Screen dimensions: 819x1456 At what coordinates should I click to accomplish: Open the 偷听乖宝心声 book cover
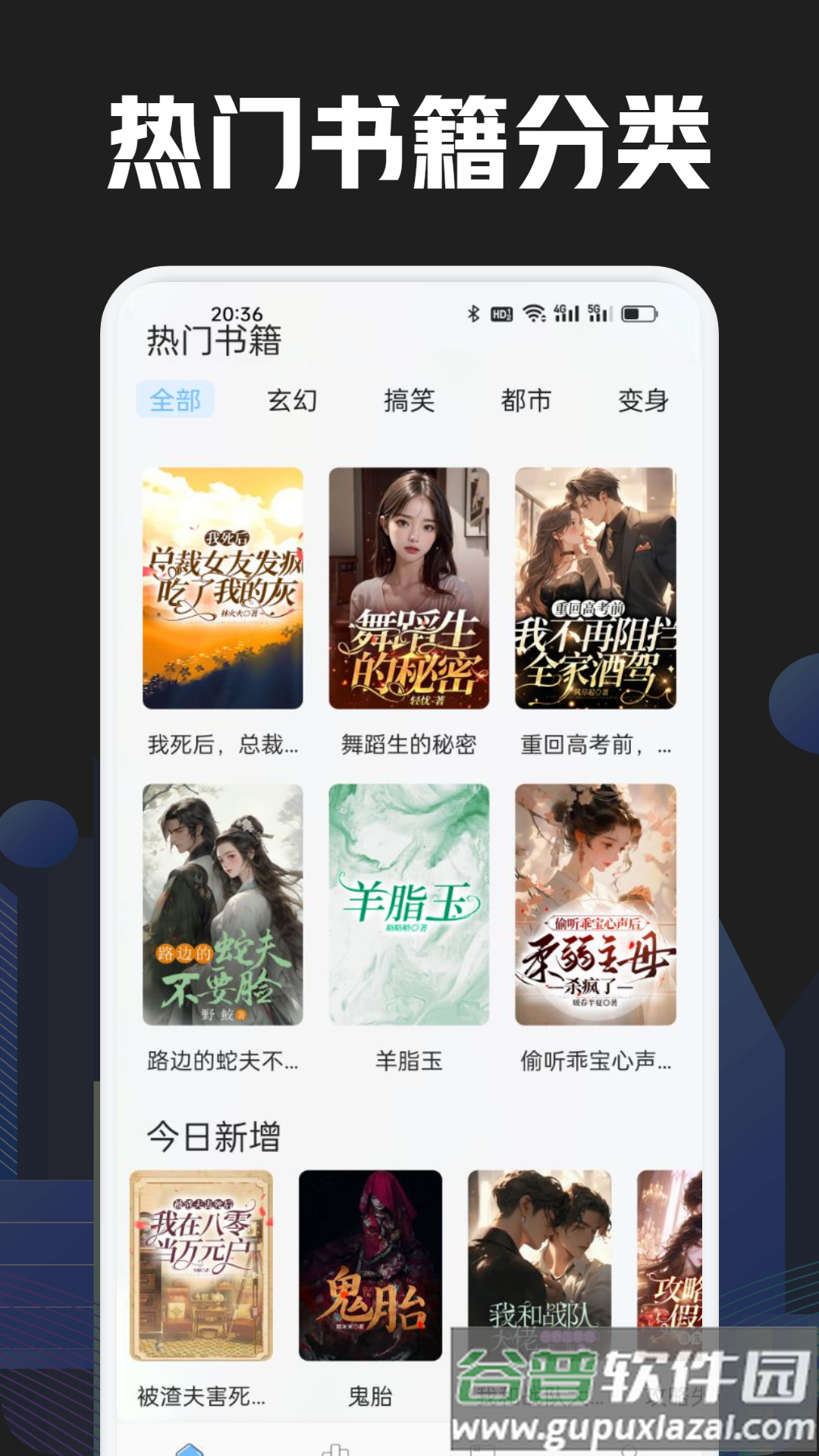click(595, 906)
